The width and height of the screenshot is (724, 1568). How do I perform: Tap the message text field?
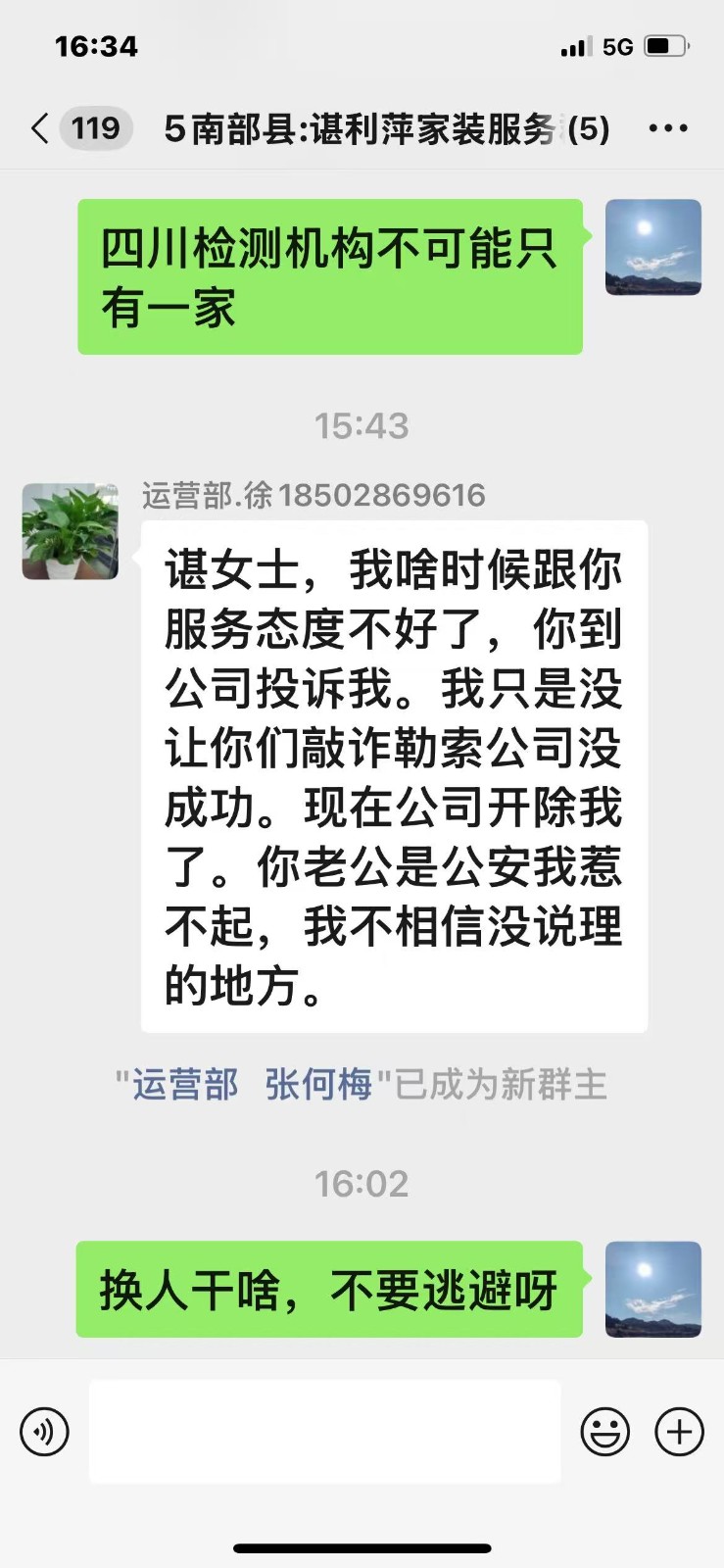tap(324, 1432)
